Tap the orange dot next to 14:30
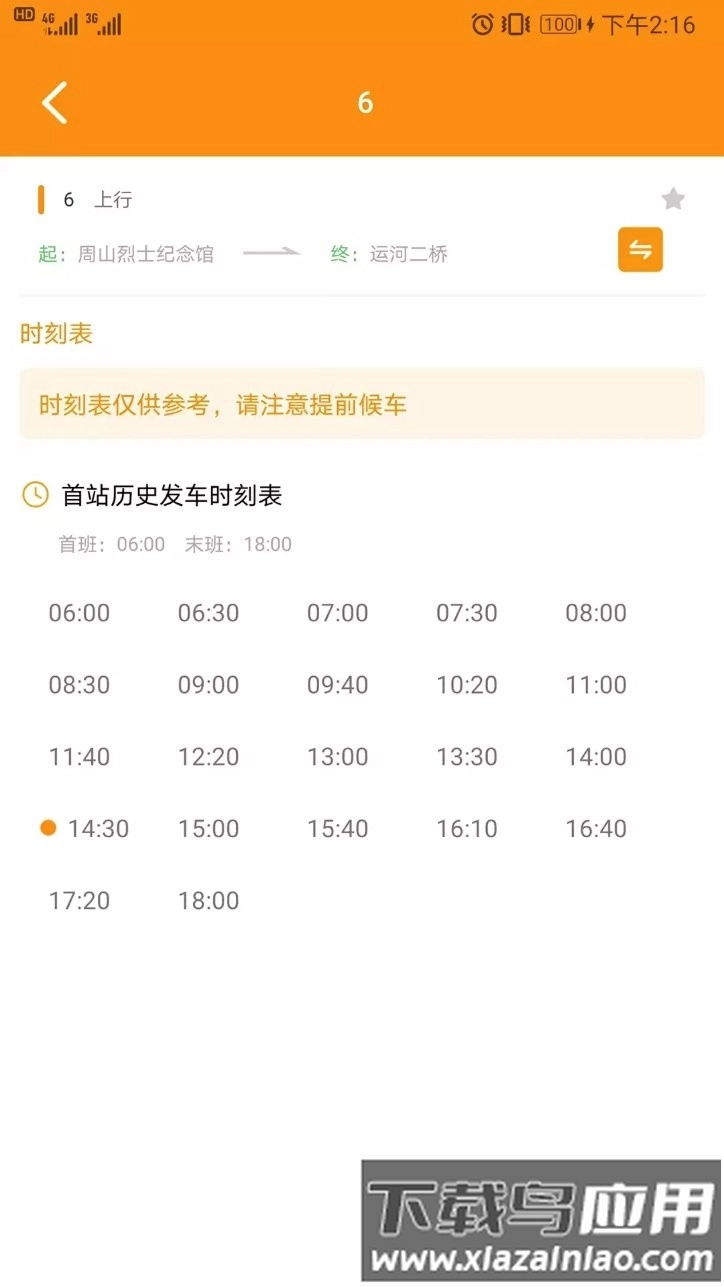Image resolution: width=724 pixels, height=1287 pixels. (x=46, y=827)
